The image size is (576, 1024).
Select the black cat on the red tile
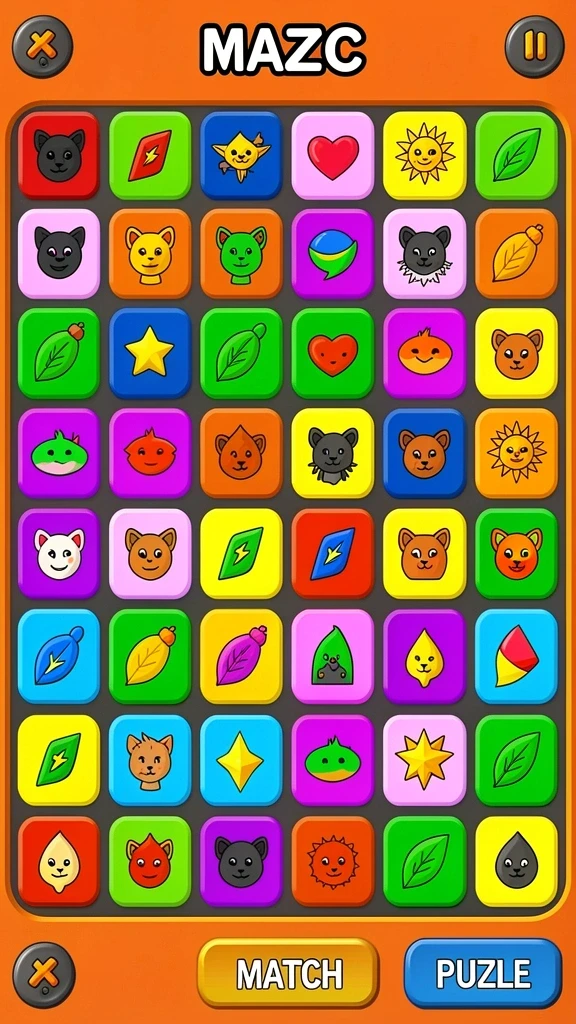tap(59, 155)
